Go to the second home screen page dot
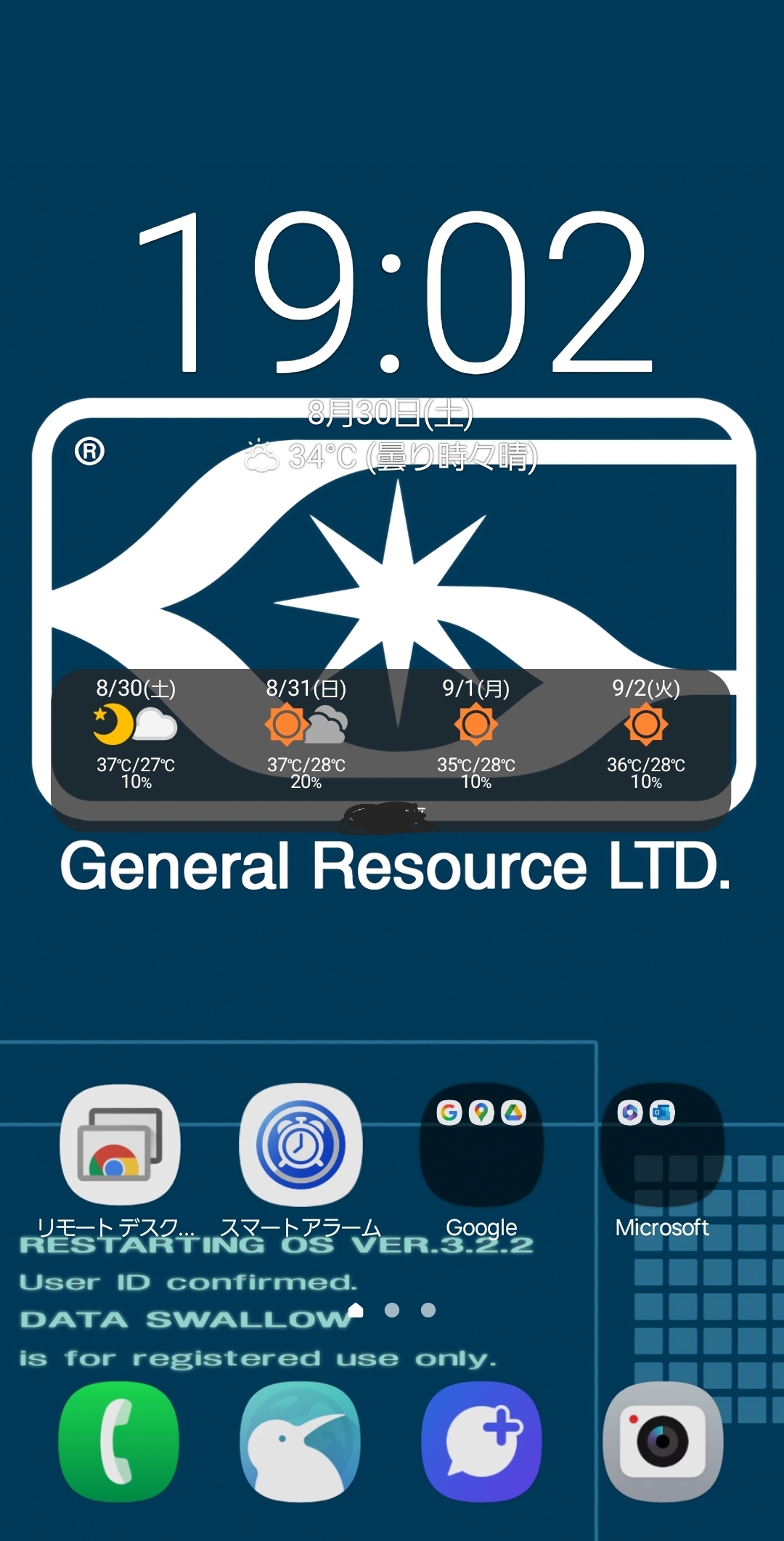 pyautogui.click(x=392, y=1310)
